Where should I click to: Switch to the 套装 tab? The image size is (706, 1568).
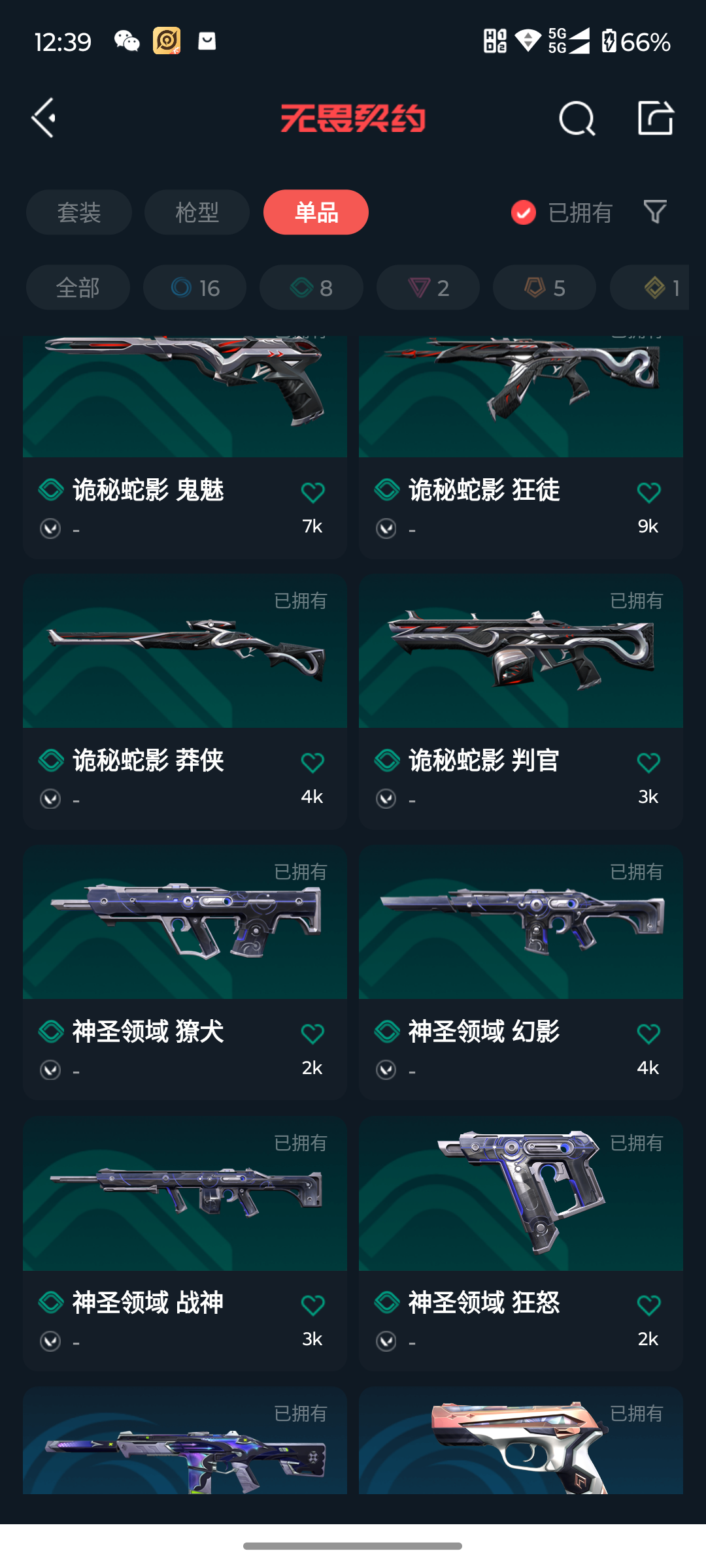point(78,212)
